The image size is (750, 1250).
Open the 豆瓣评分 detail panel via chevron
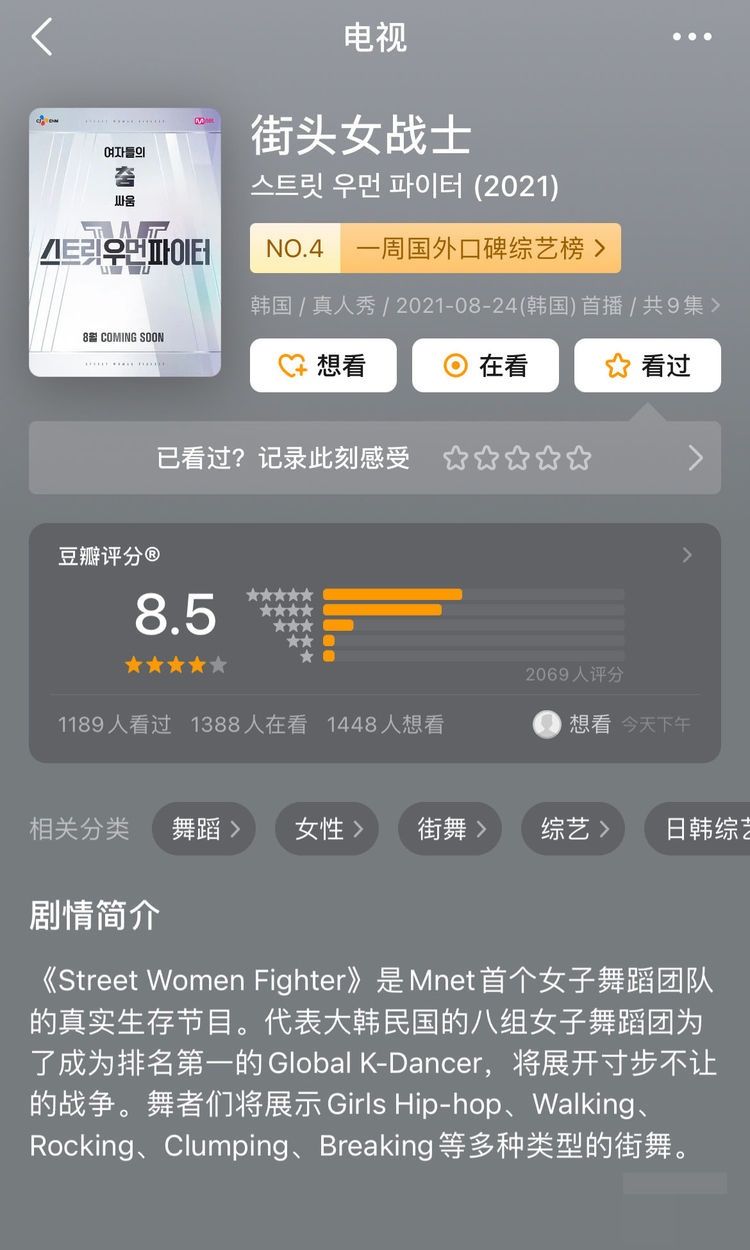click(x=688, y=555)
